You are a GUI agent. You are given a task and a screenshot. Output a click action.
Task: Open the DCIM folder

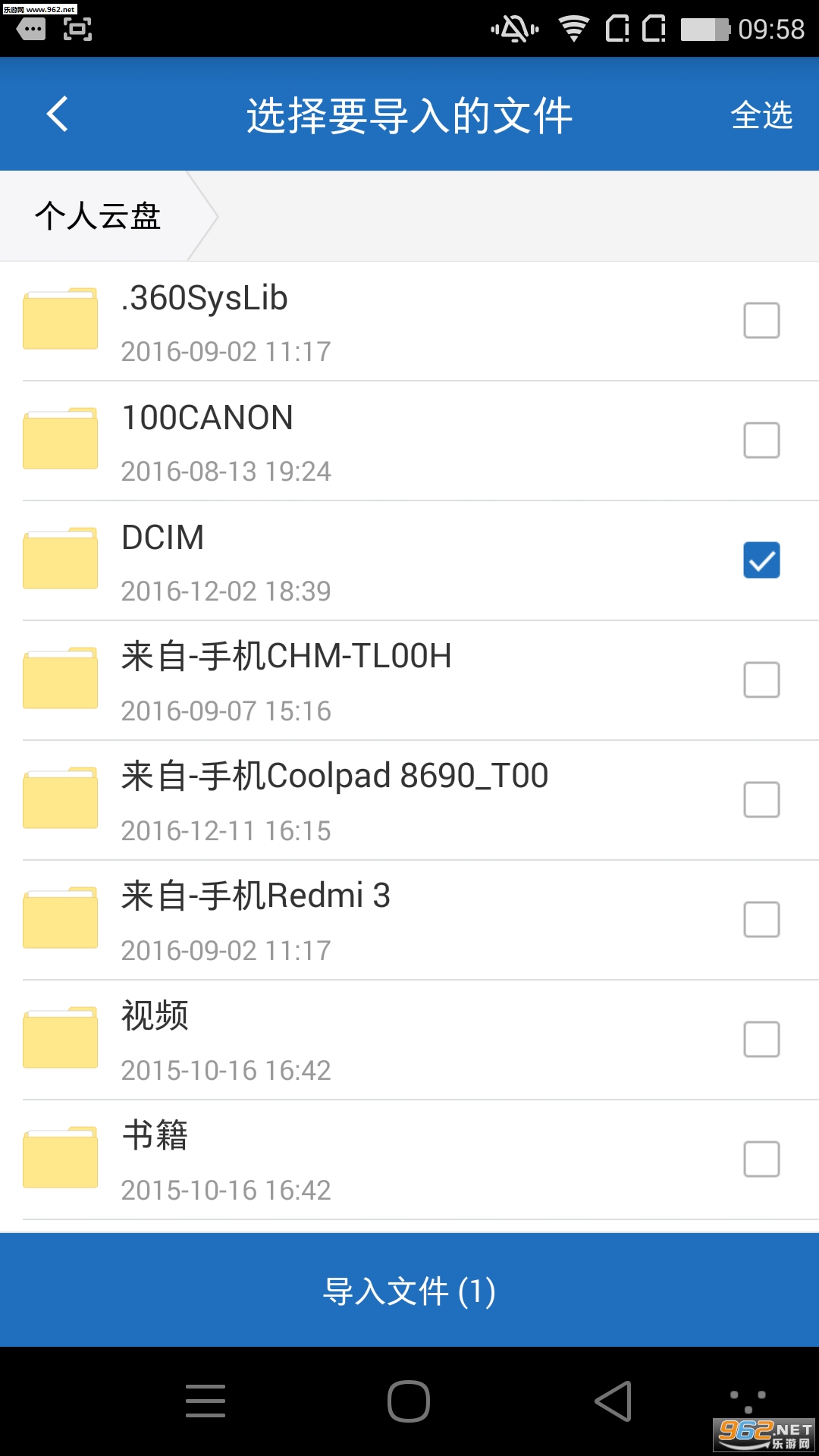(364, 560)
